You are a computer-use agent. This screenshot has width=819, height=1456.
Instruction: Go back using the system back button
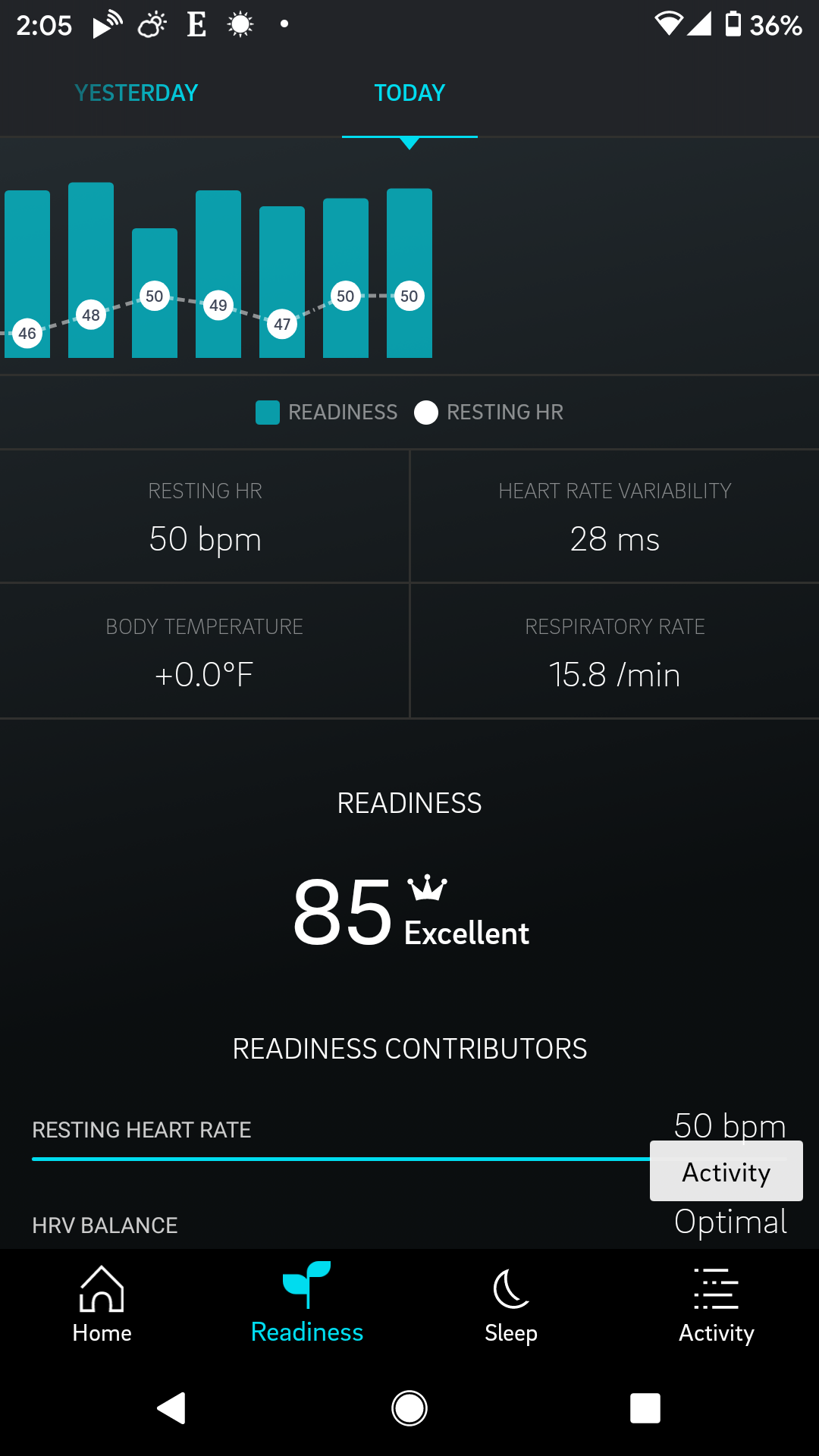pyautogui.click(x=172, y=1408)
